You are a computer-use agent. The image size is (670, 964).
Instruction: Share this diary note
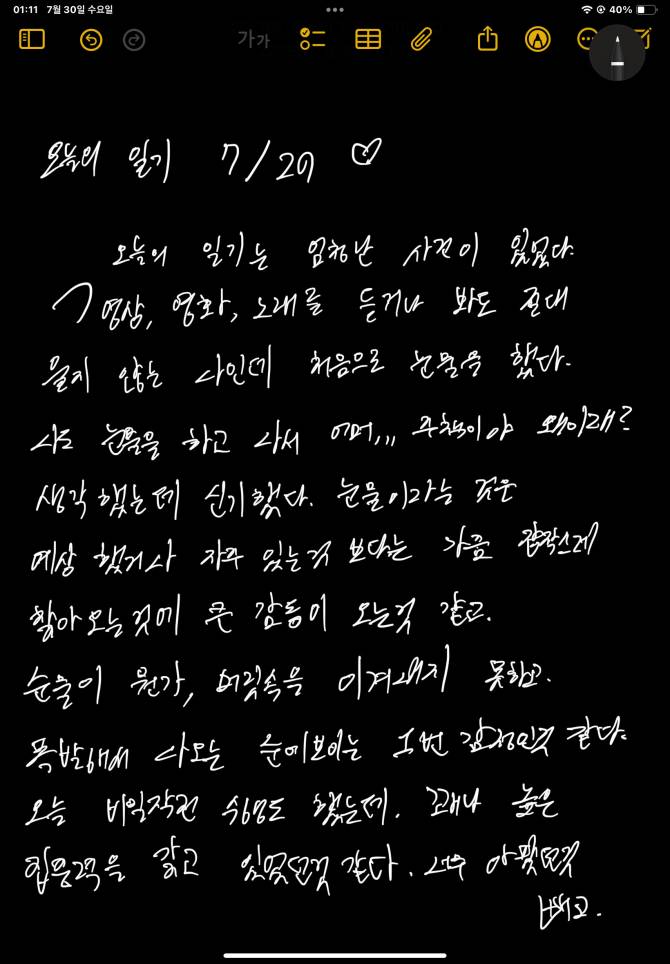487,39
